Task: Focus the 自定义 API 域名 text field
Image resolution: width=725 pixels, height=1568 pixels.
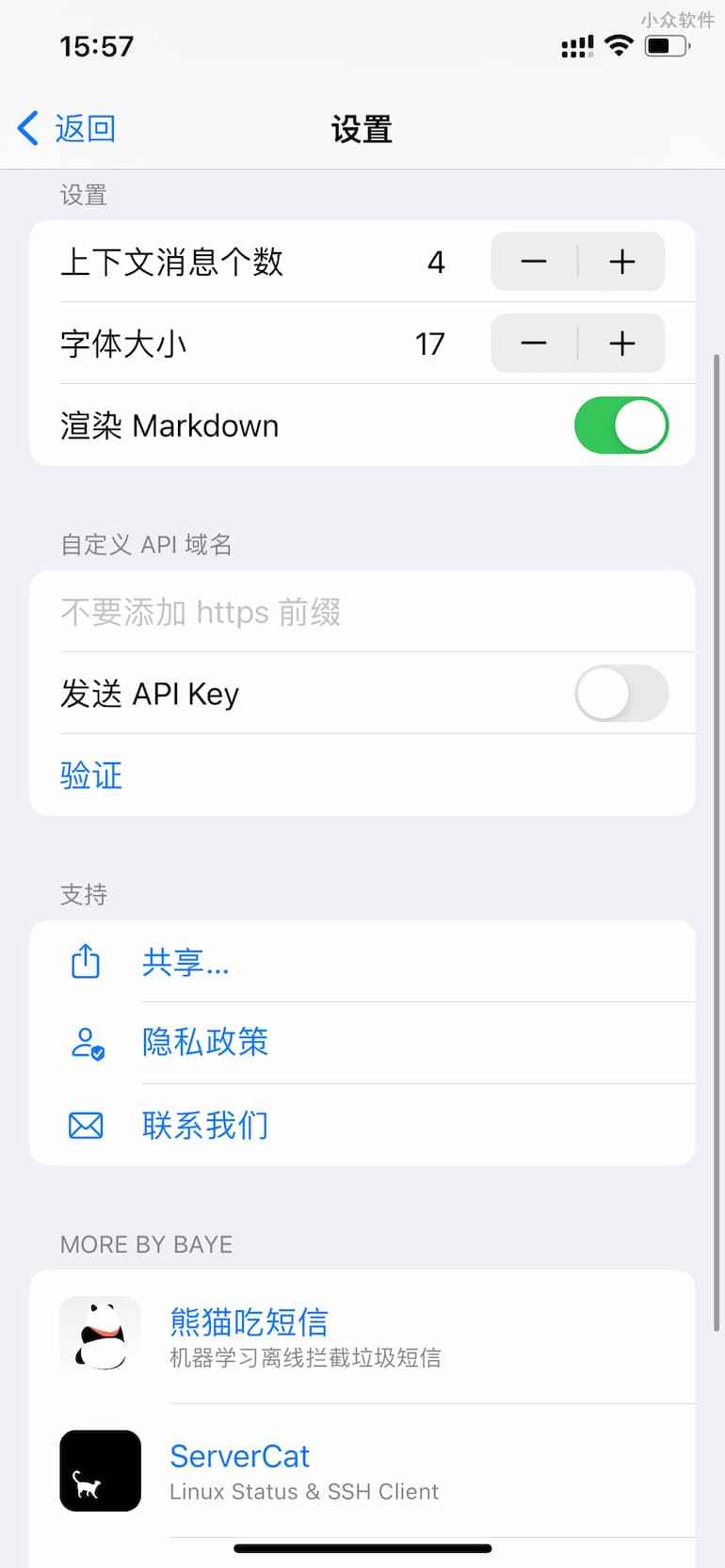Action: point(362,612)
